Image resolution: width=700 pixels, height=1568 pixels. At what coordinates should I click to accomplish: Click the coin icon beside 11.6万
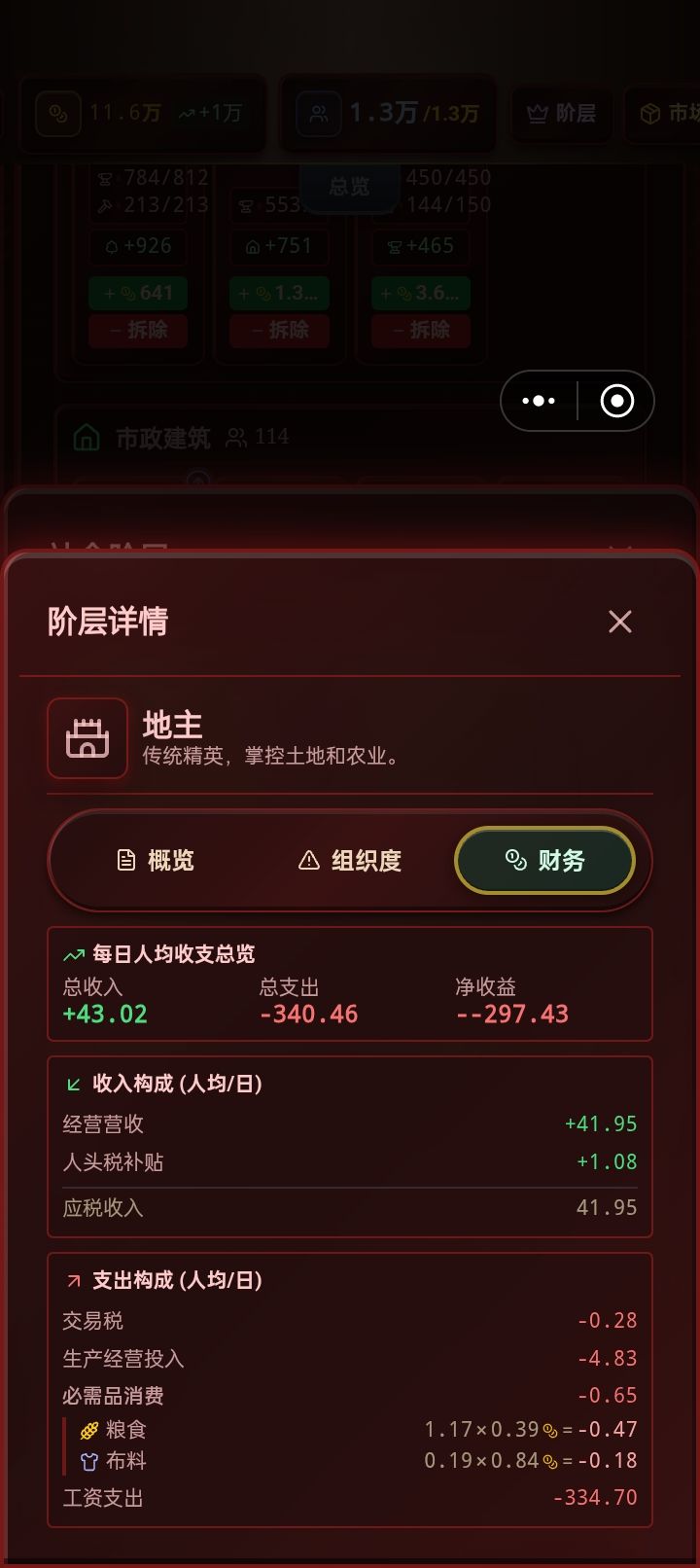pyautogui.click(x=58, y=114)
